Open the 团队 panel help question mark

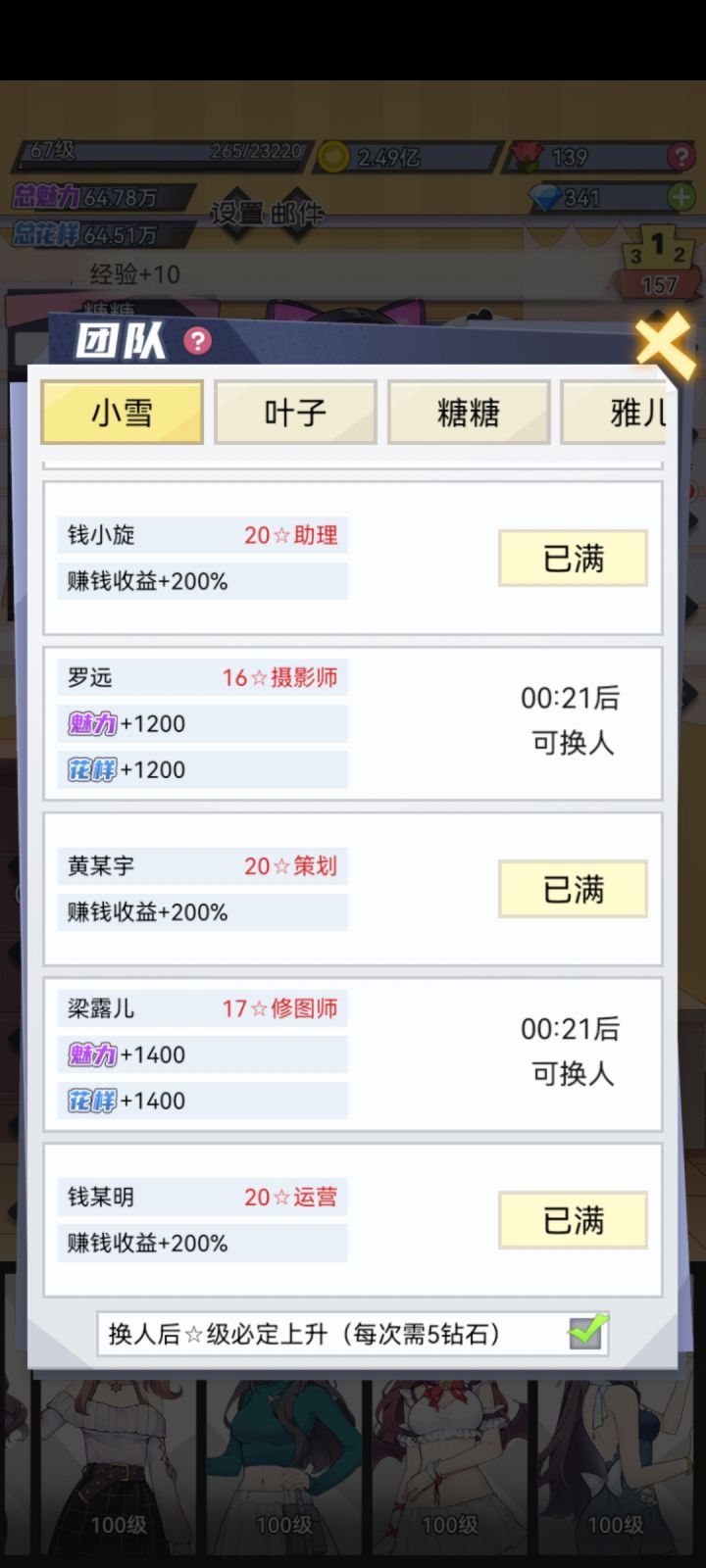coord(199,342)
